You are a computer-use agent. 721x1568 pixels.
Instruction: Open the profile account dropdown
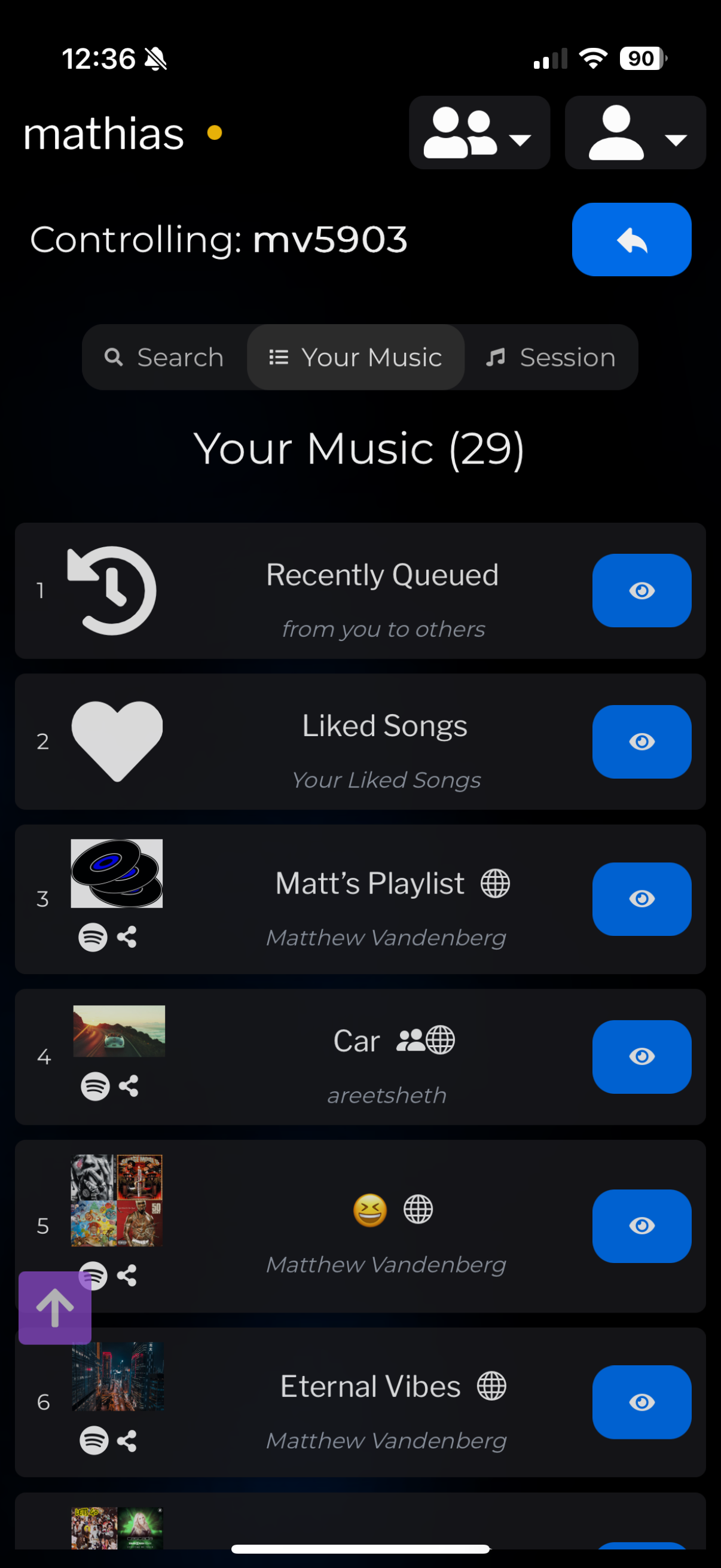coord(636,132)
